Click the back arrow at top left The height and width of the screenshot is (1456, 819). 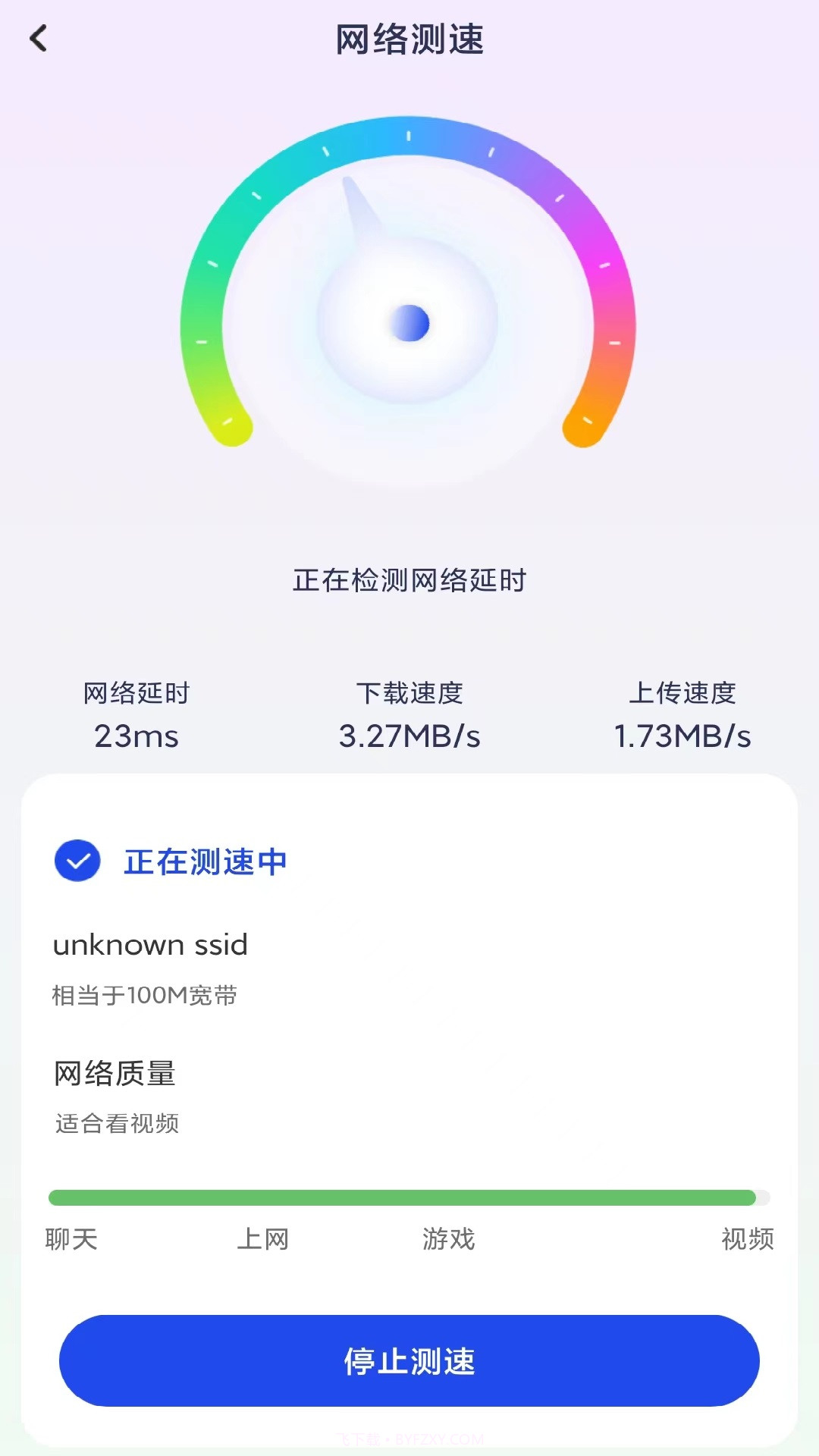pyautogui.click(x=39, y=39)
